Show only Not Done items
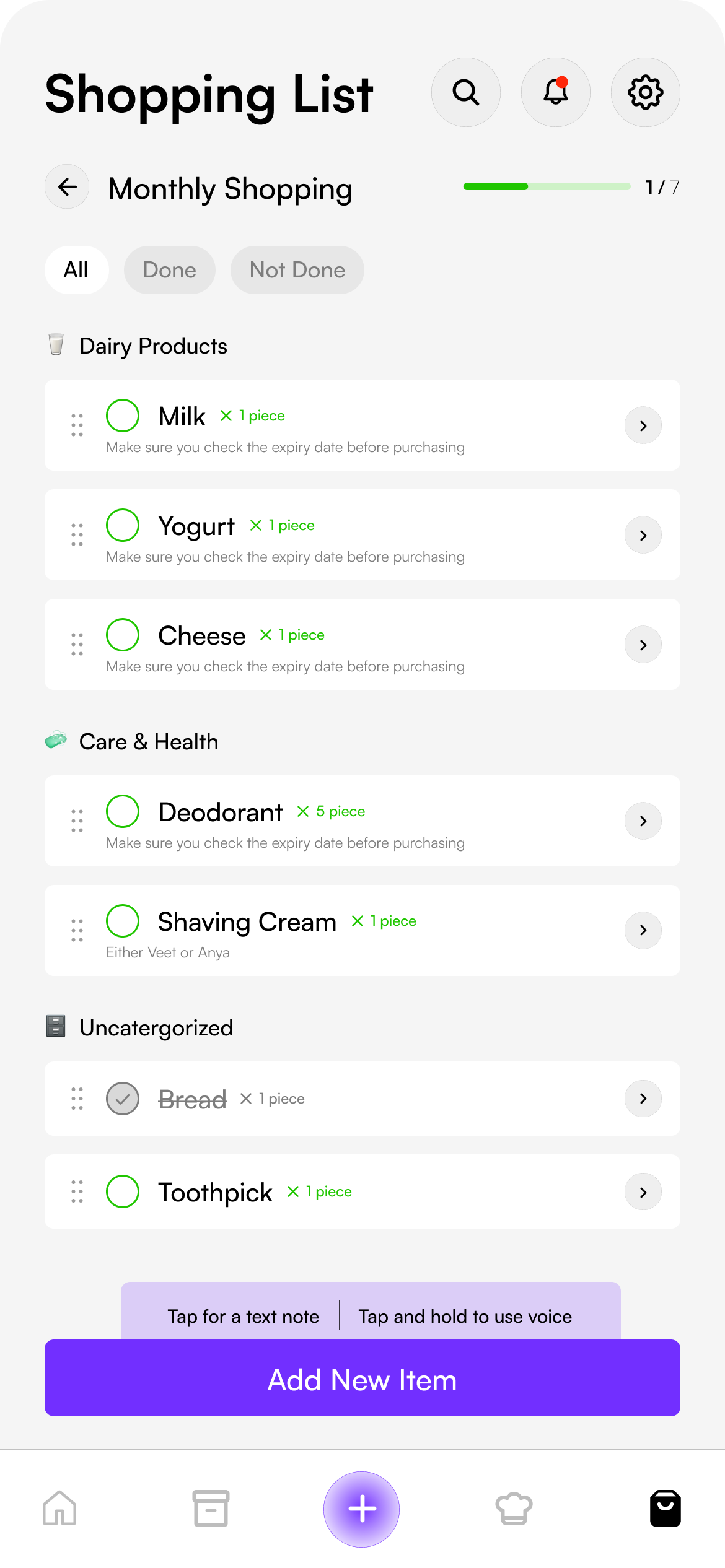This screenshot has height=1568, width=725. point(297,270)
